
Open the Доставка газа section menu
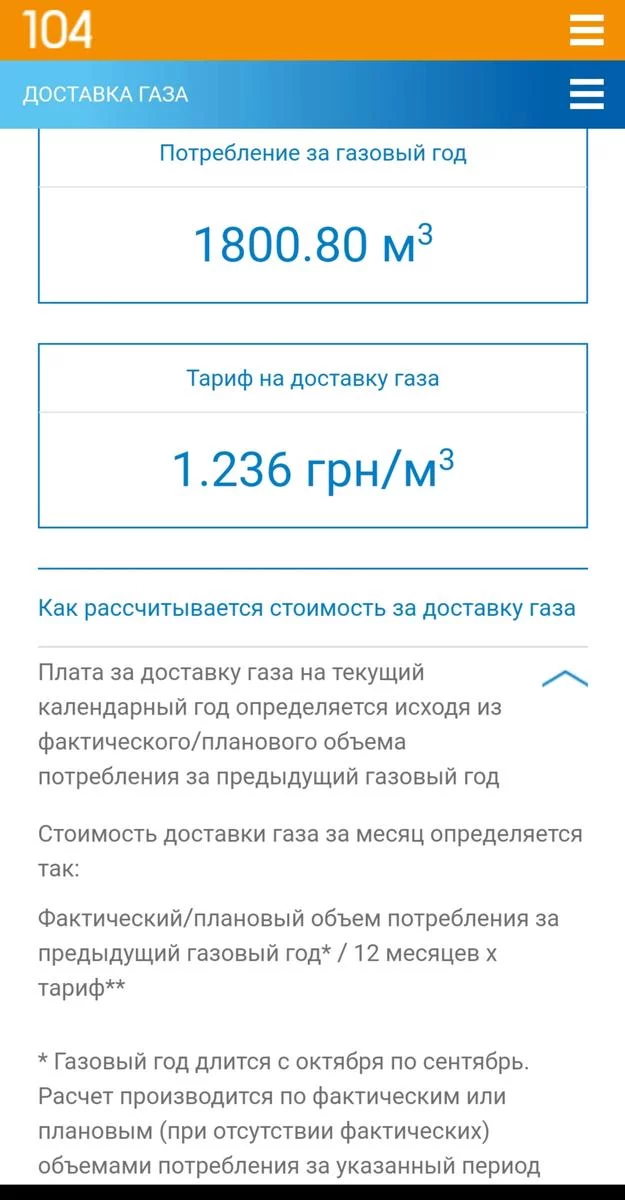(586, 94)
